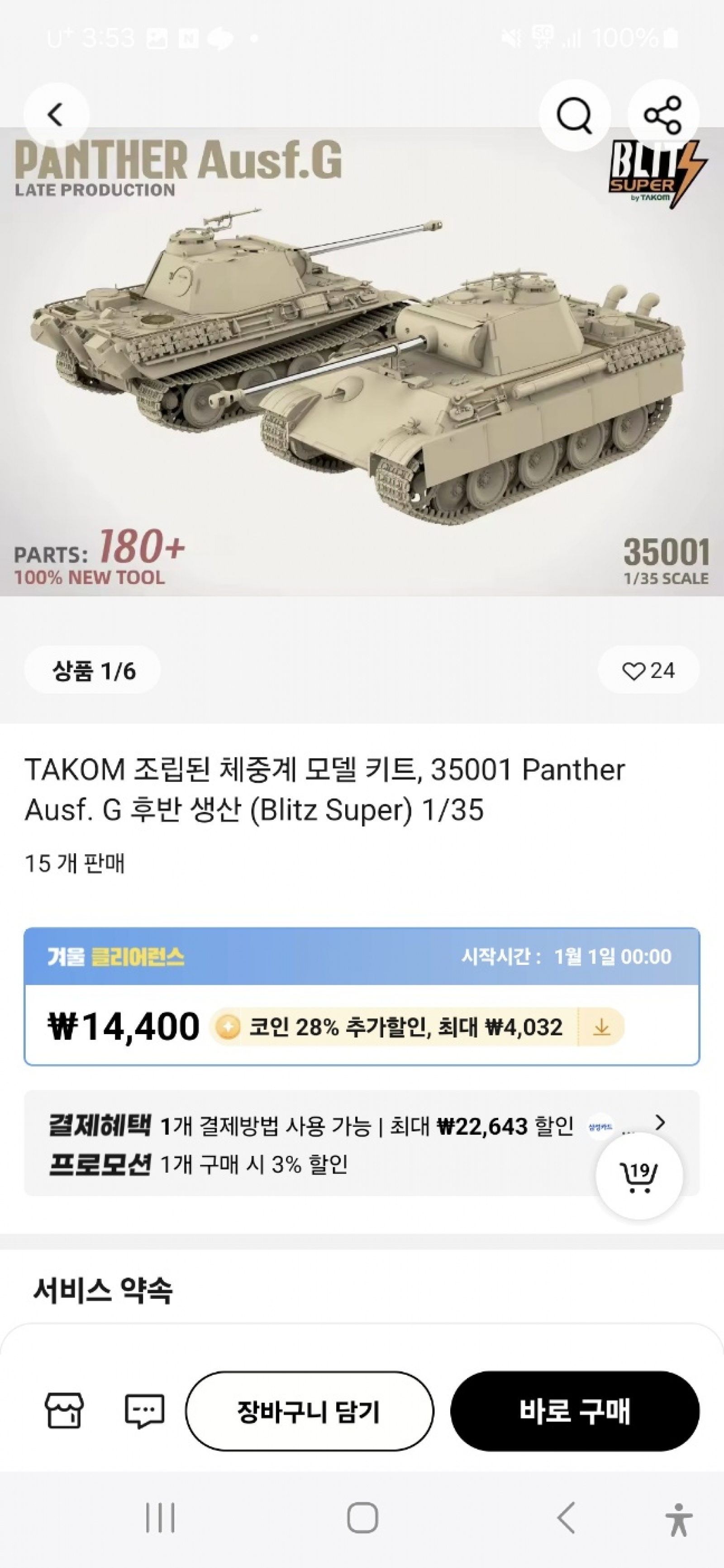Download the 28% coin discount coupon
The height and width of the screenshot is (1568, 724).
point(601,1027)
